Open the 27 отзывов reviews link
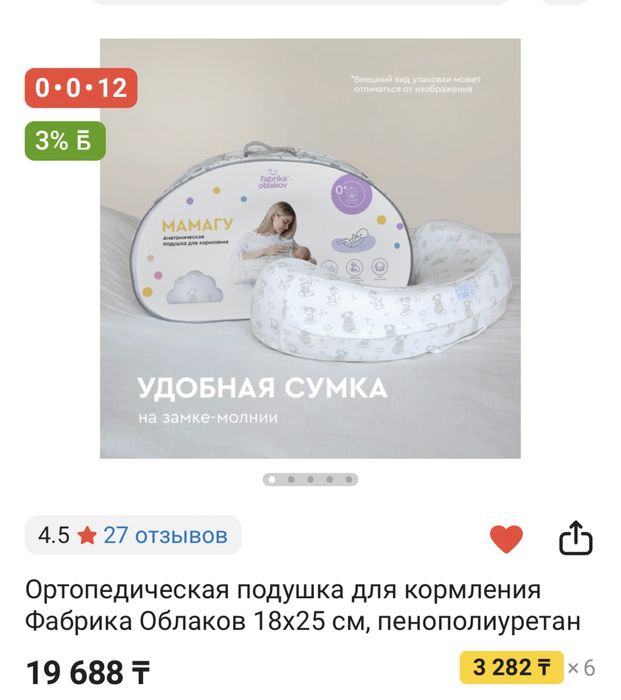Image resolution: width=621 pixels, height=700 pixels. [165, 536]
